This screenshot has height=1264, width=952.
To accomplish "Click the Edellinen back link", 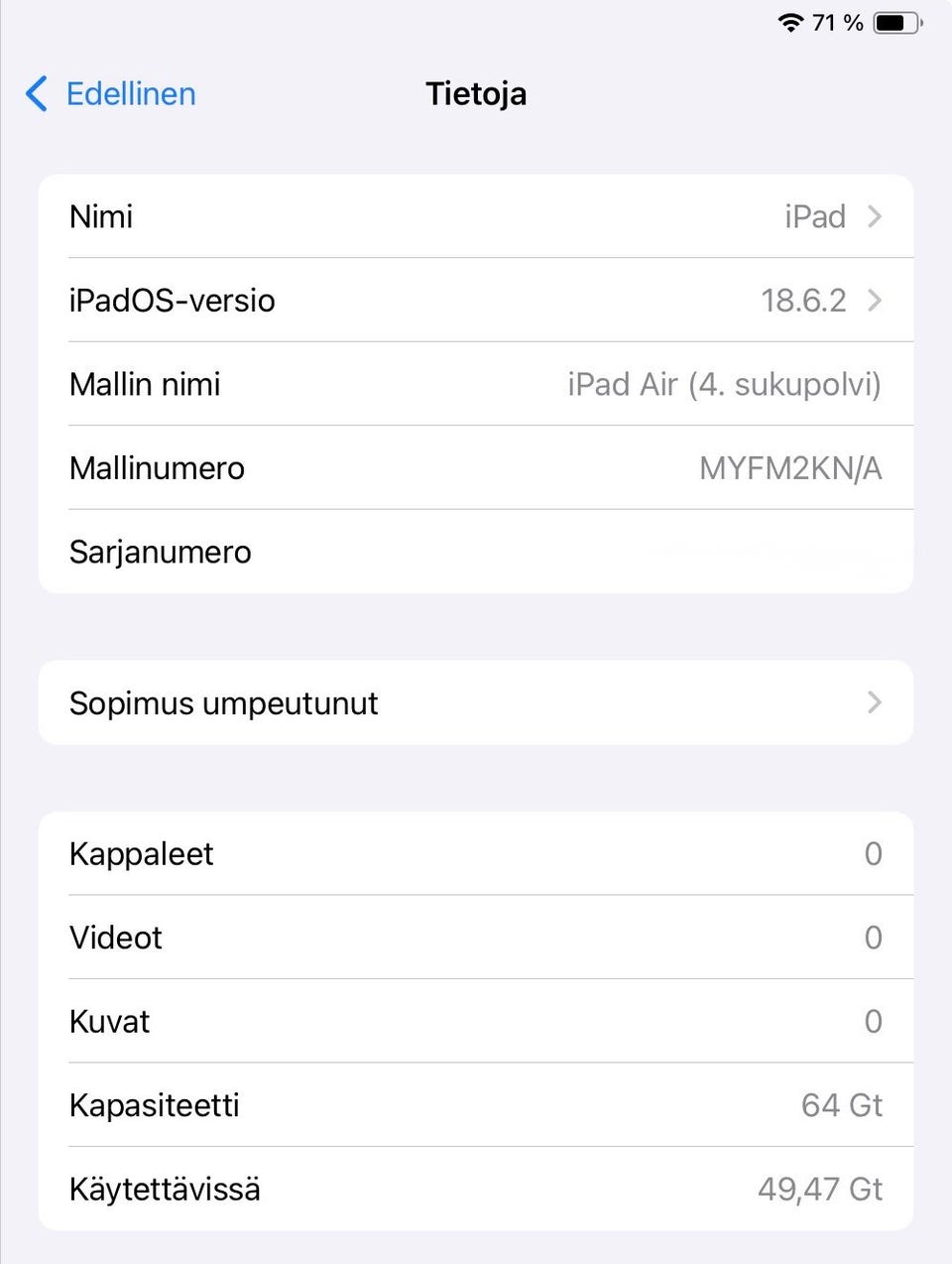I will (x=129, y=94).
